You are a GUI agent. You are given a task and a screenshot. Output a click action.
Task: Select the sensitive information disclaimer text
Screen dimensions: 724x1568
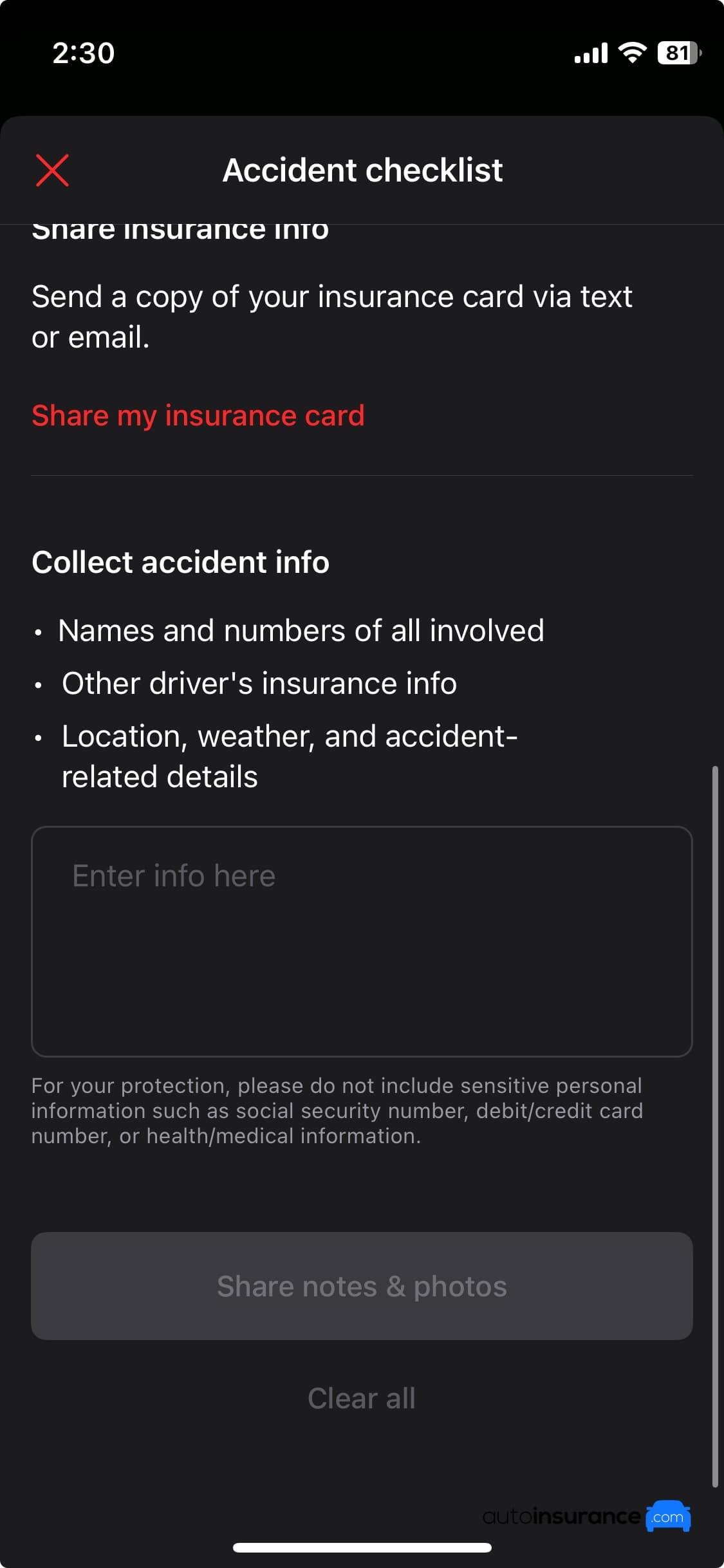pyautogui.click(x=337, y=1110)
